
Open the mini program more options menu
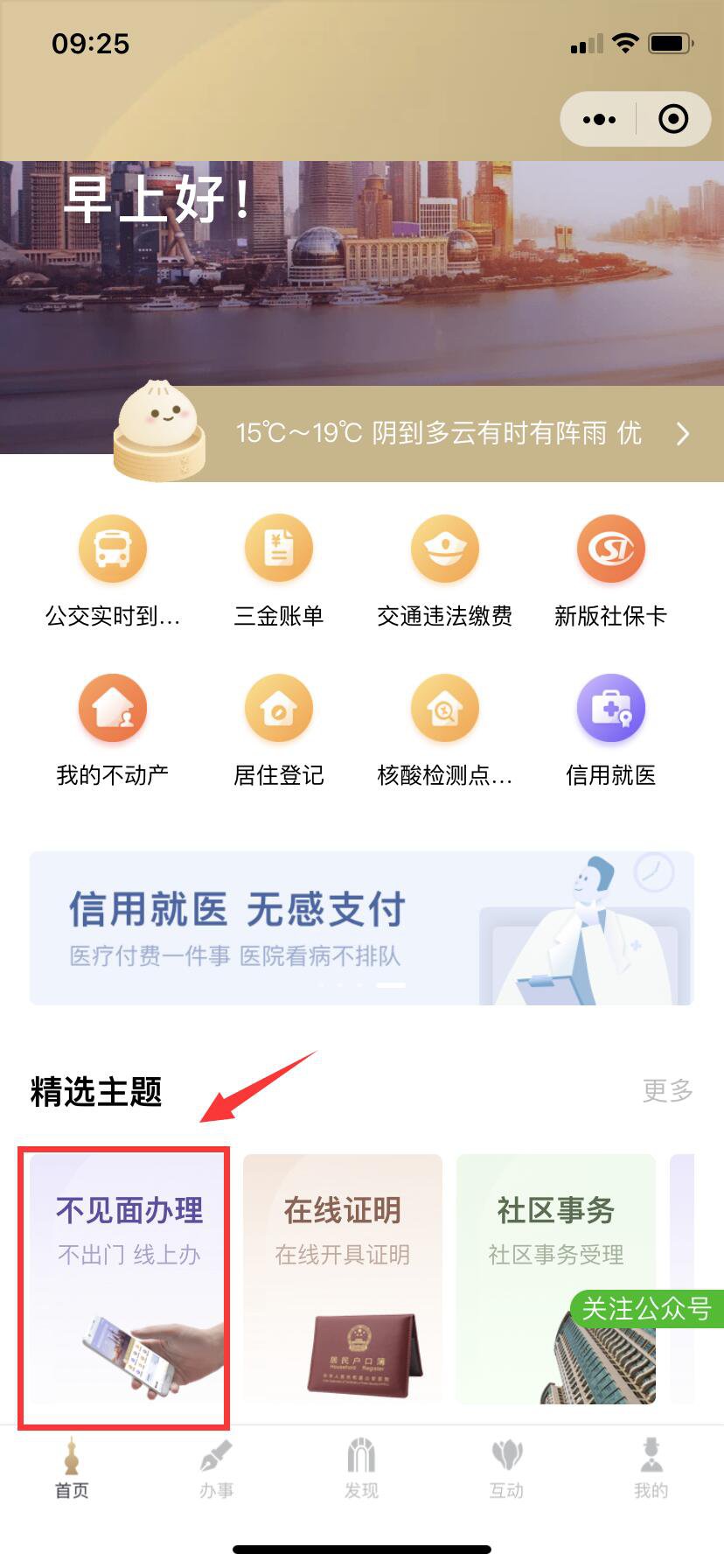599,119
